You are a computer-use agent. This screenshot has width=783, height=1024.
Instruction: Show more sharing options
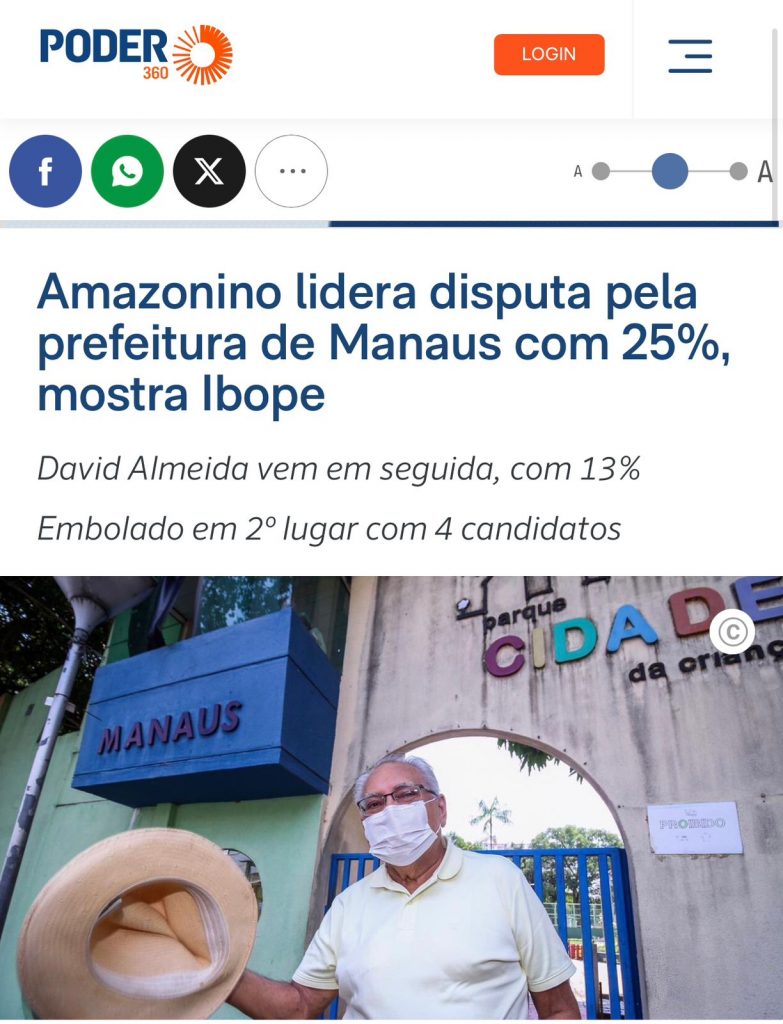291,171
